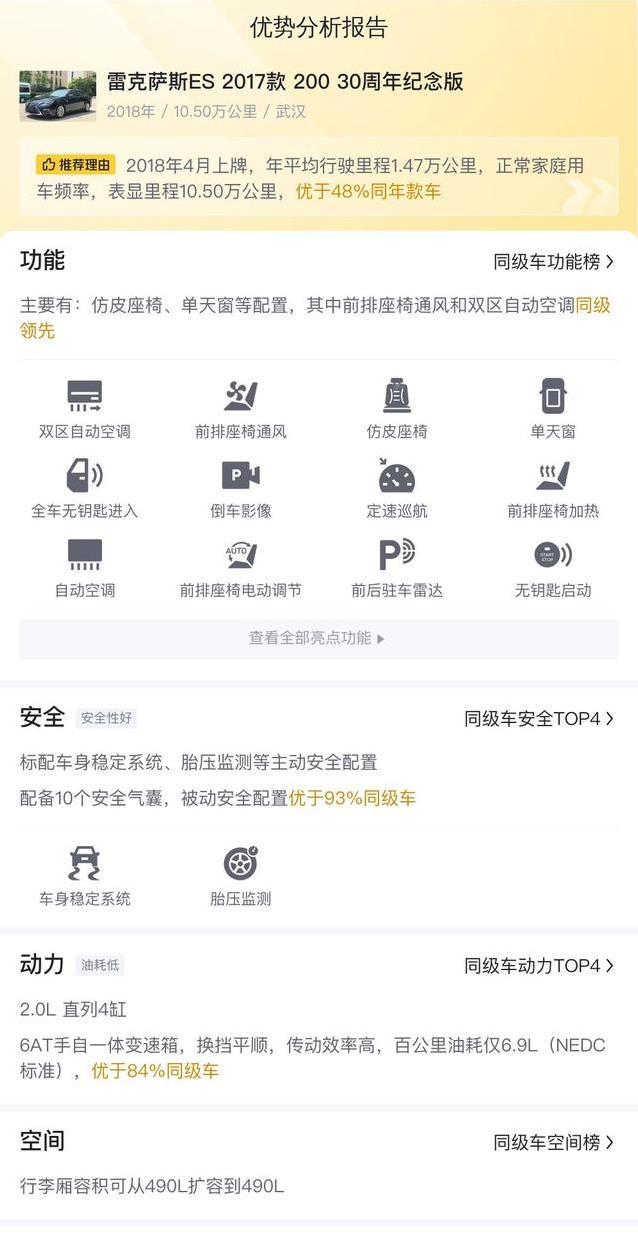Open the 同级车空间榜 ranking
Screen dimensions: 638x1246
pos(554,1142)
